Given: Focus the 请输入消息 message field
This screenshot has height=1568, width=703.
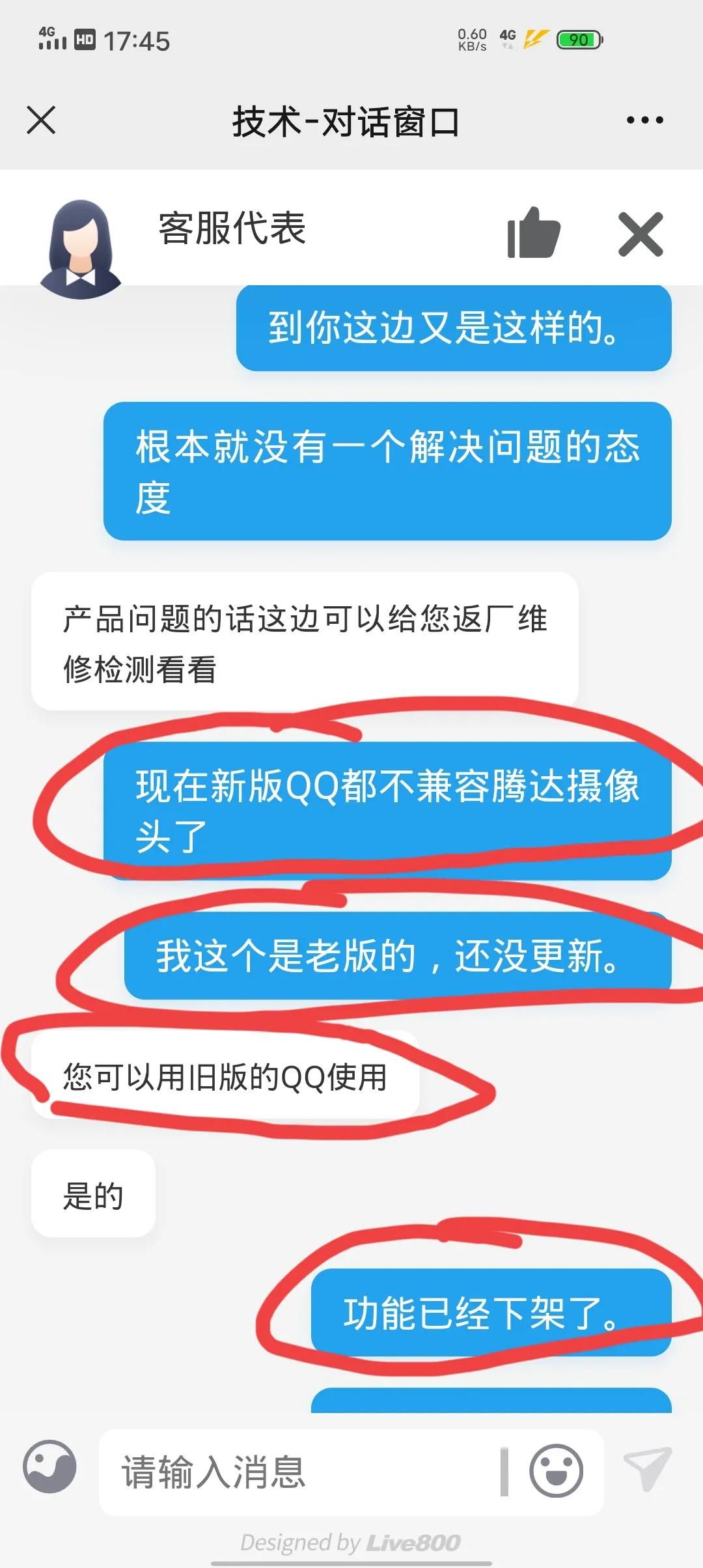Looking at the screenshot, I should click(x=299, y=1473).
